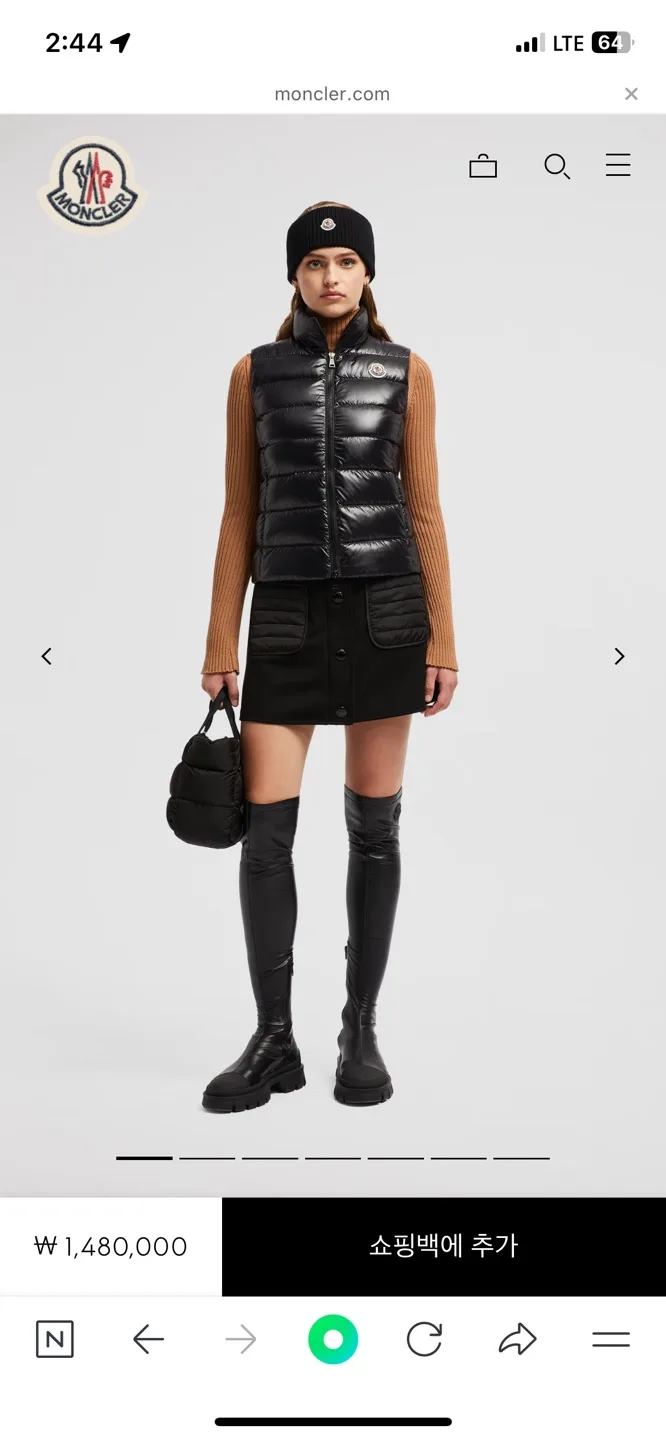Open the browser's bottom menu
The height and width of the screenshot is (1440, 666).
(610, 1339)
